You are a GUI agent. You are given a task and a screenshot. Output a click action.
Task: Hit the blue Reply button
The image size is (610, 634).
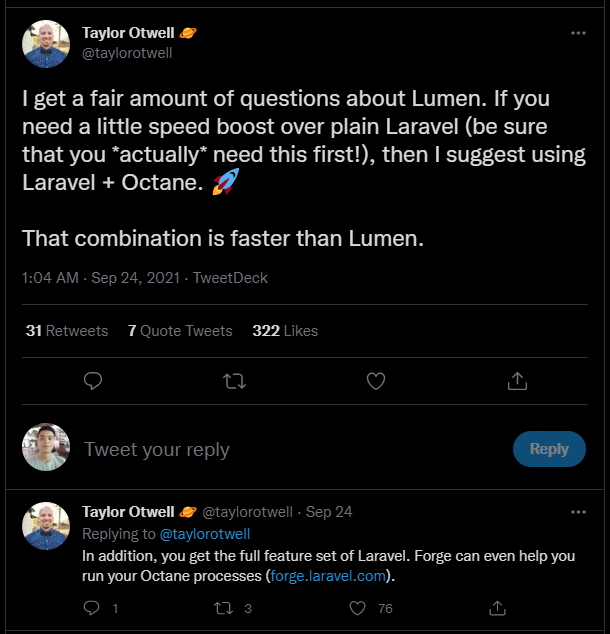point(548,449)
